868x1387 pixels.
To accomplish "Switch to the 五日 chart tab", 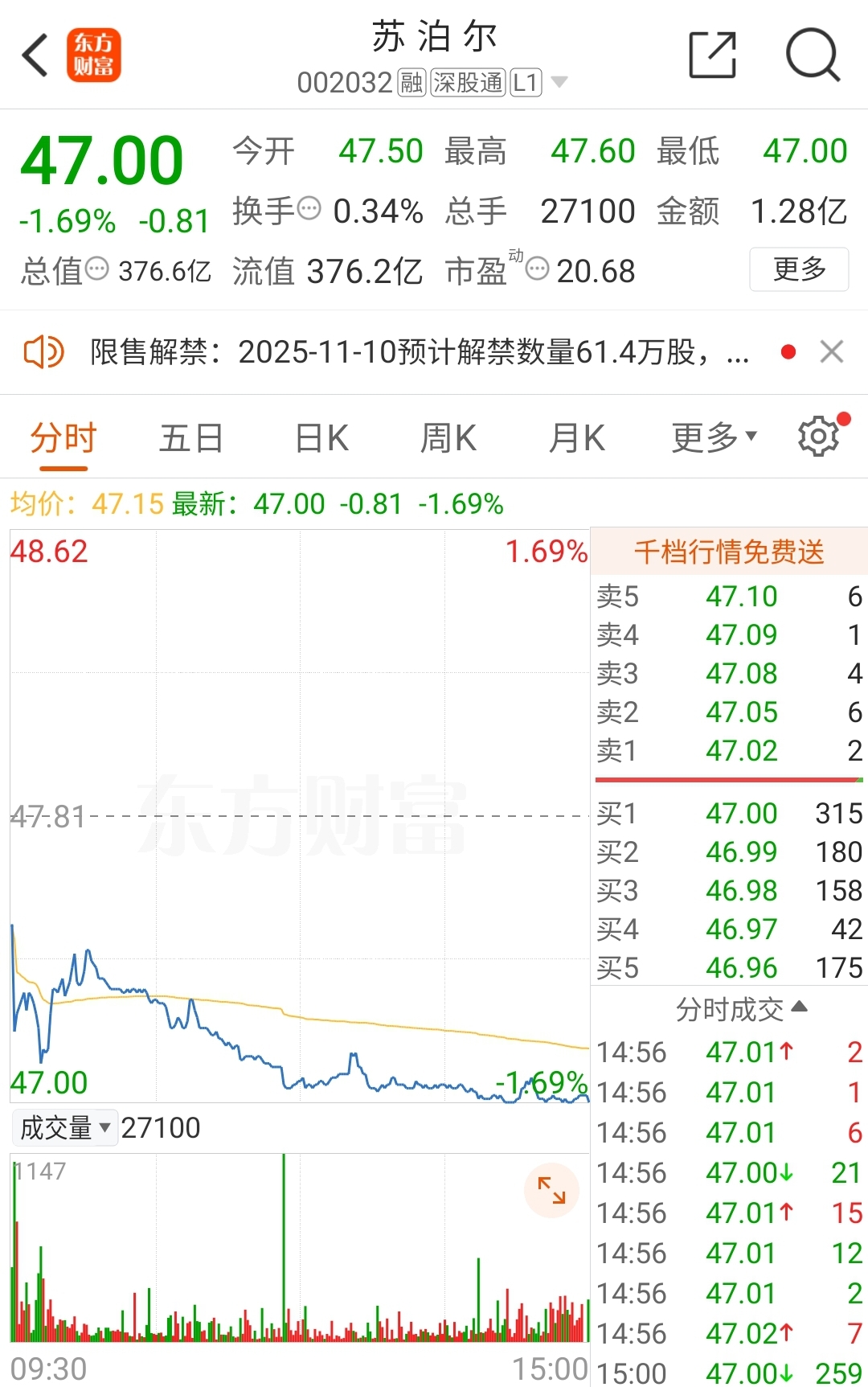I will tap(190, 439).
